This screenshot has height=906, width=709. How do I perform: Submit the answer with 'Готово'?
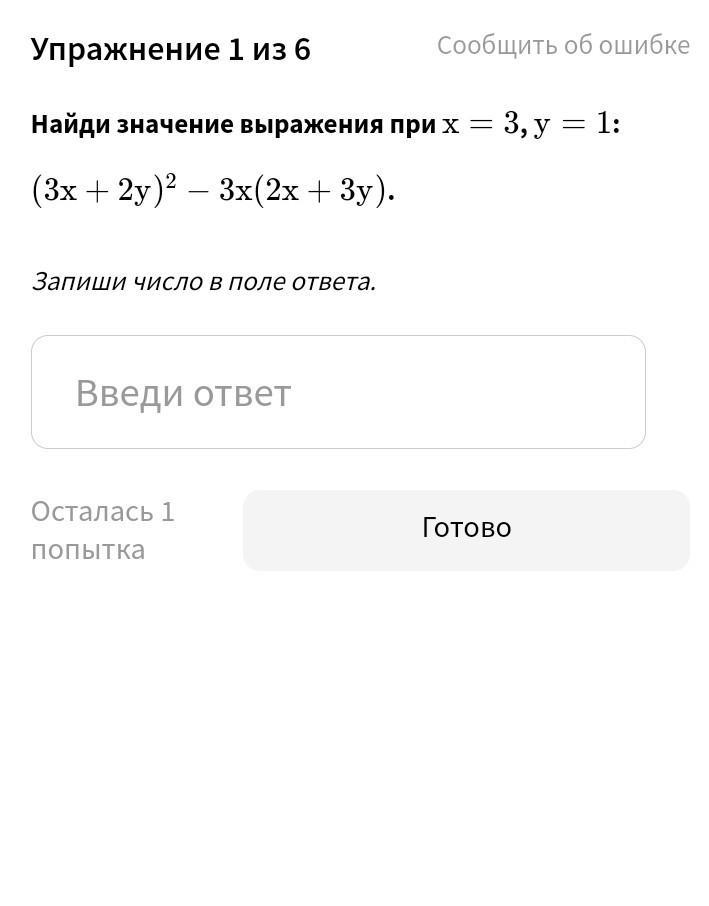click(x=466, y=529)
